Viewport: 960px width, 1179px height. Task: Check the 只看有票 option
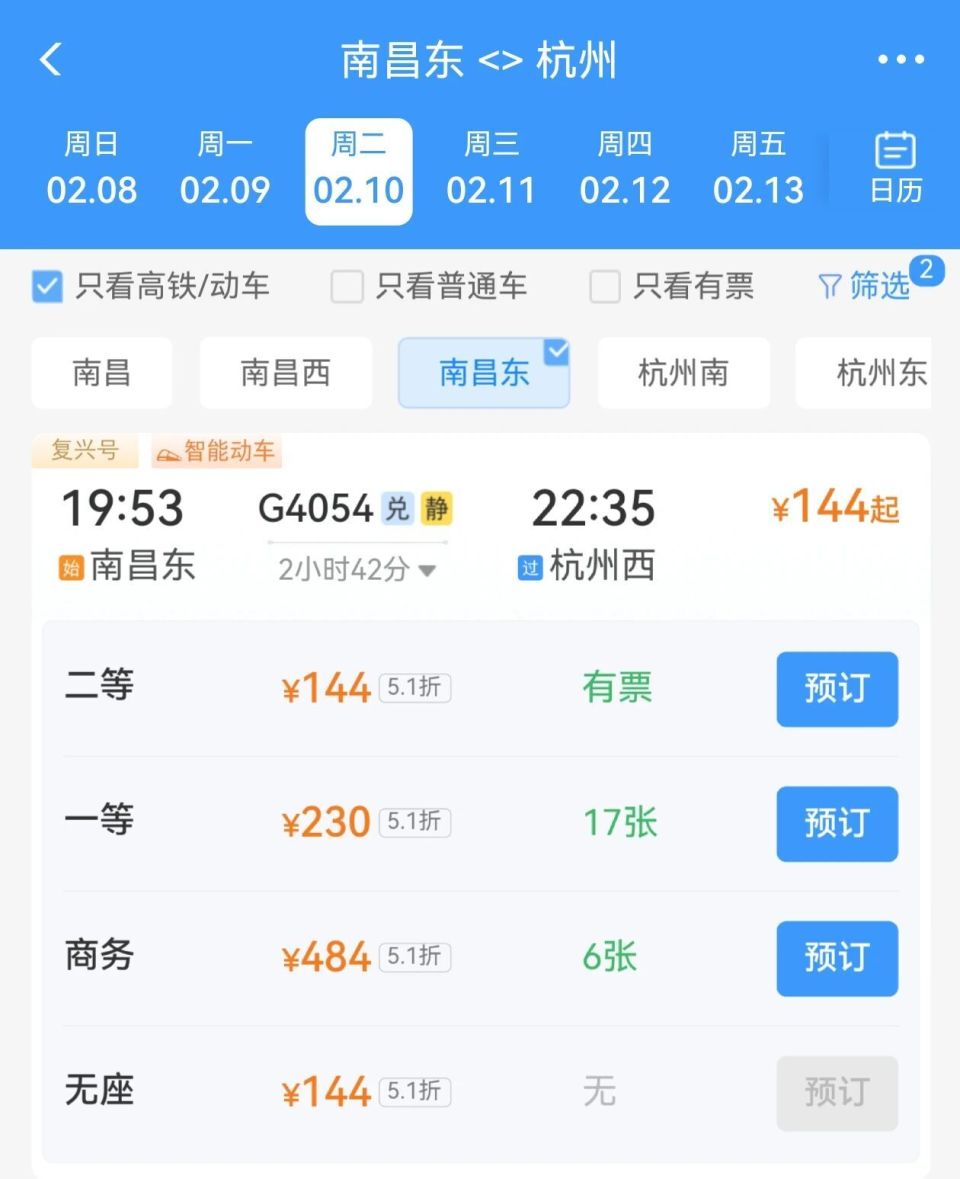[605, 287]
